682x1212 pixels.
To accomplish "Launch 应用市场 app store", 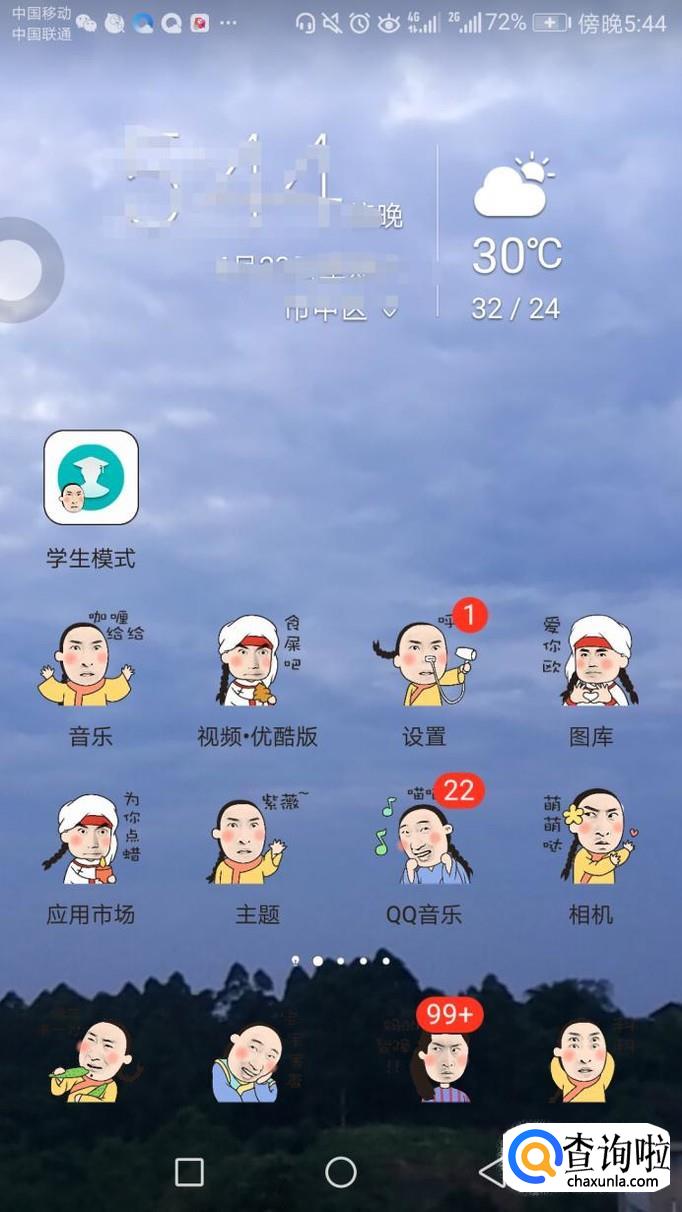I will click(x=90, y=840).
